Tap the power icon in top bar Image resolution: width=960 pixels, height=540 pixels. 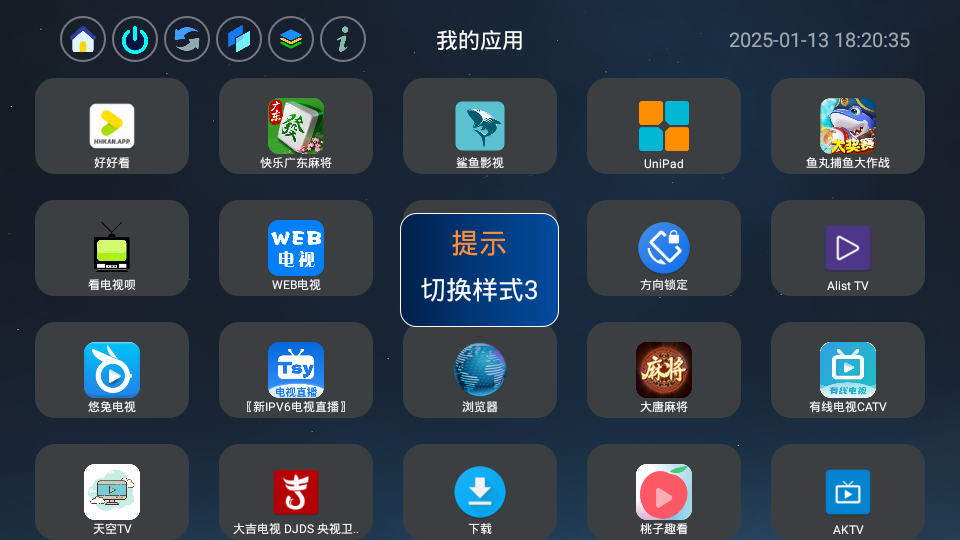click(x=135, y=40)
